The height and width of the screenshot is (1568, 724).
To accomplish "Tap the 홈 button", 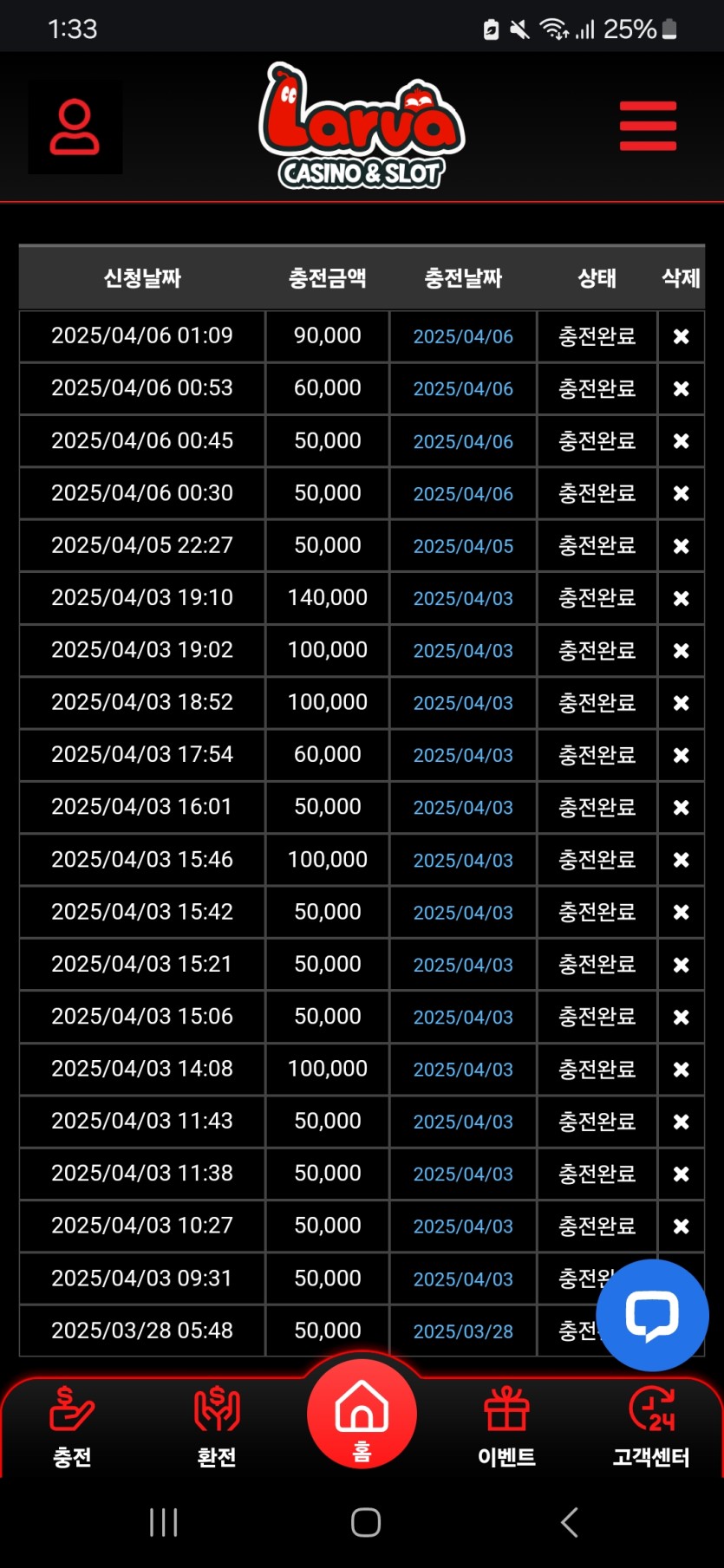I will tap(362, 1415).
